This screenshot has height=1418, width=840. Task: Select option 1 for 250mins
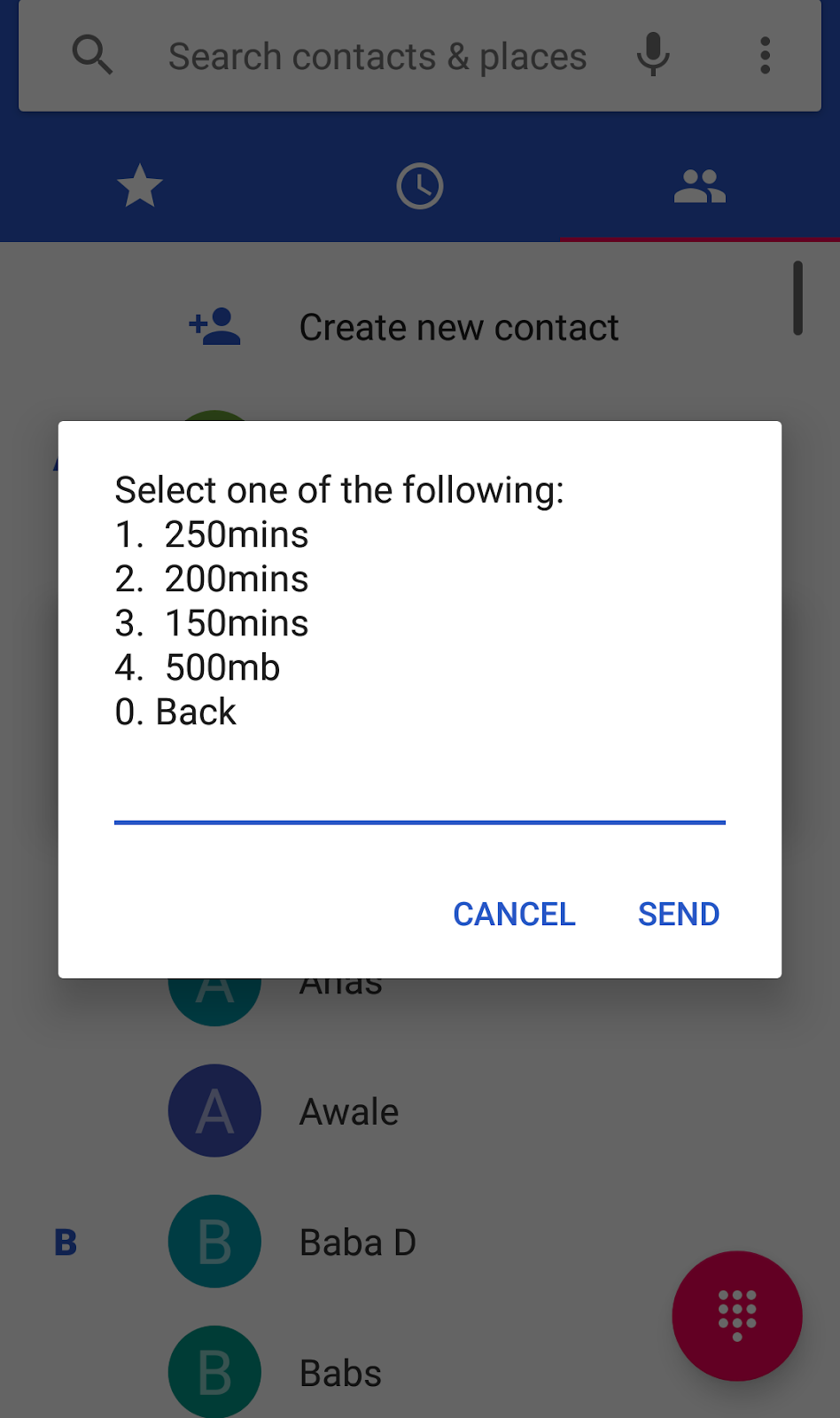[x=211, y=534]
